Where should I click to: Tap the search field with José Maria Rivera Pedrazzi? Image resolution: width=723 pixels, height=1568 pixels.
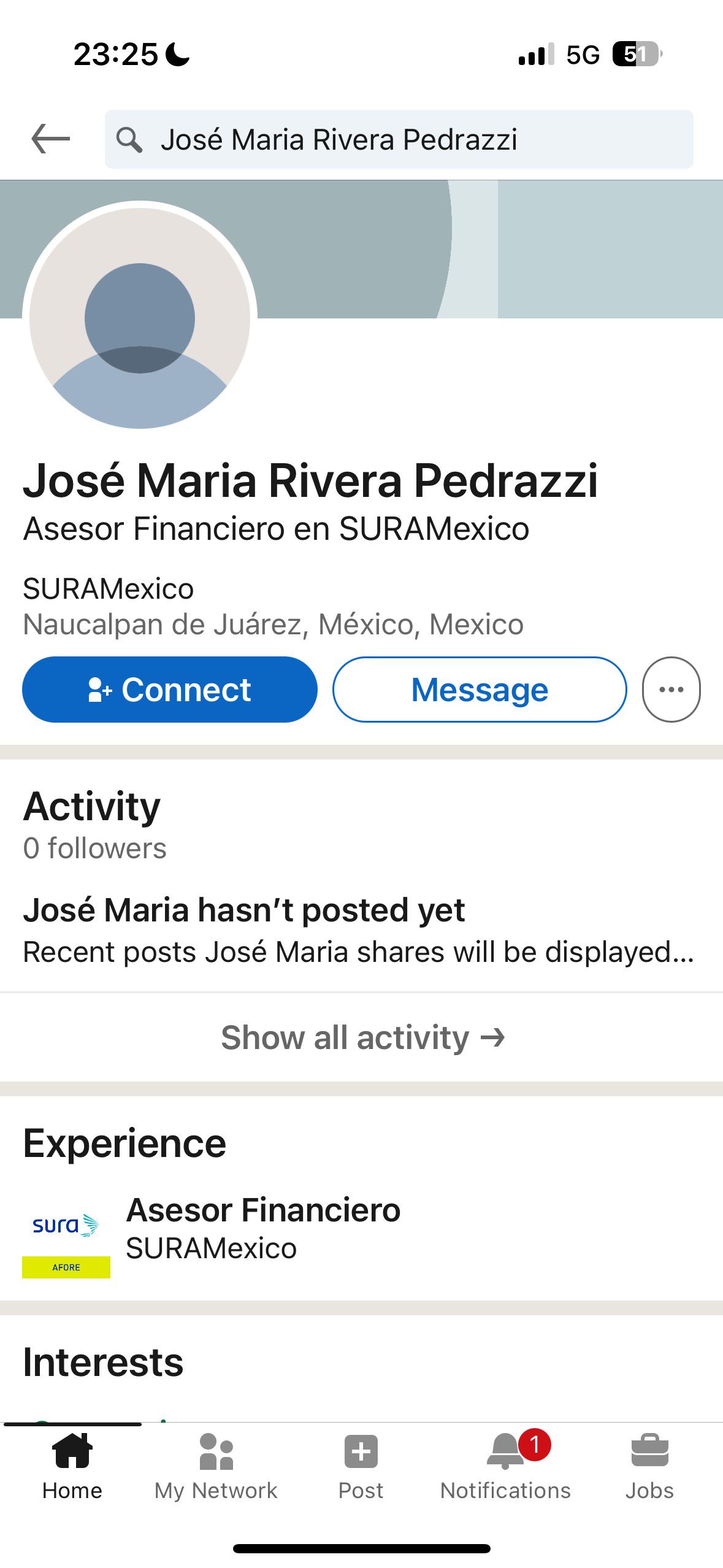399,139
